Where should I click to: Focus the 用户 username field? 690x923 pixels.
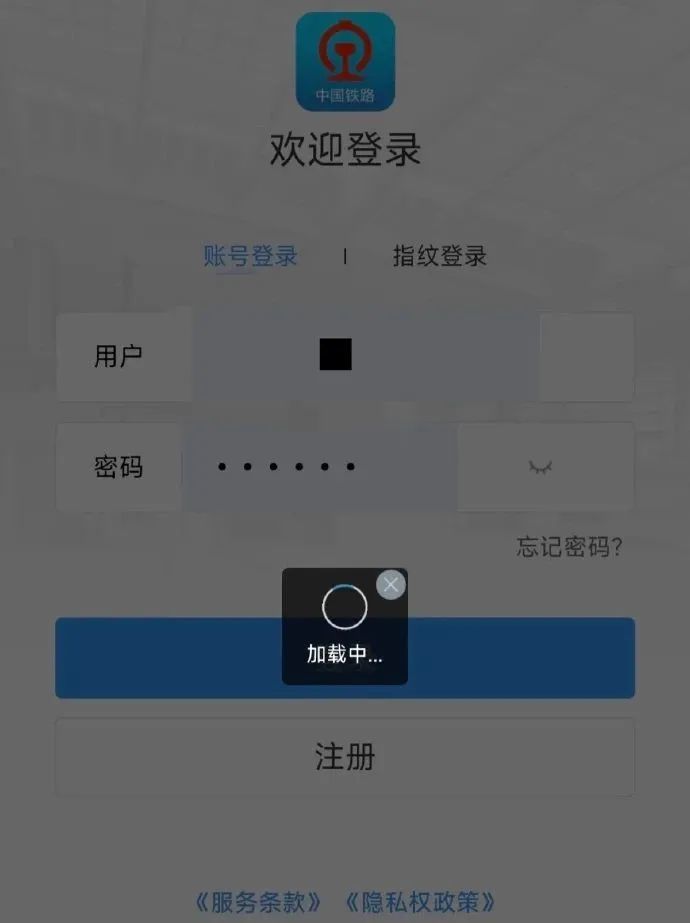(x=345, y=356)
